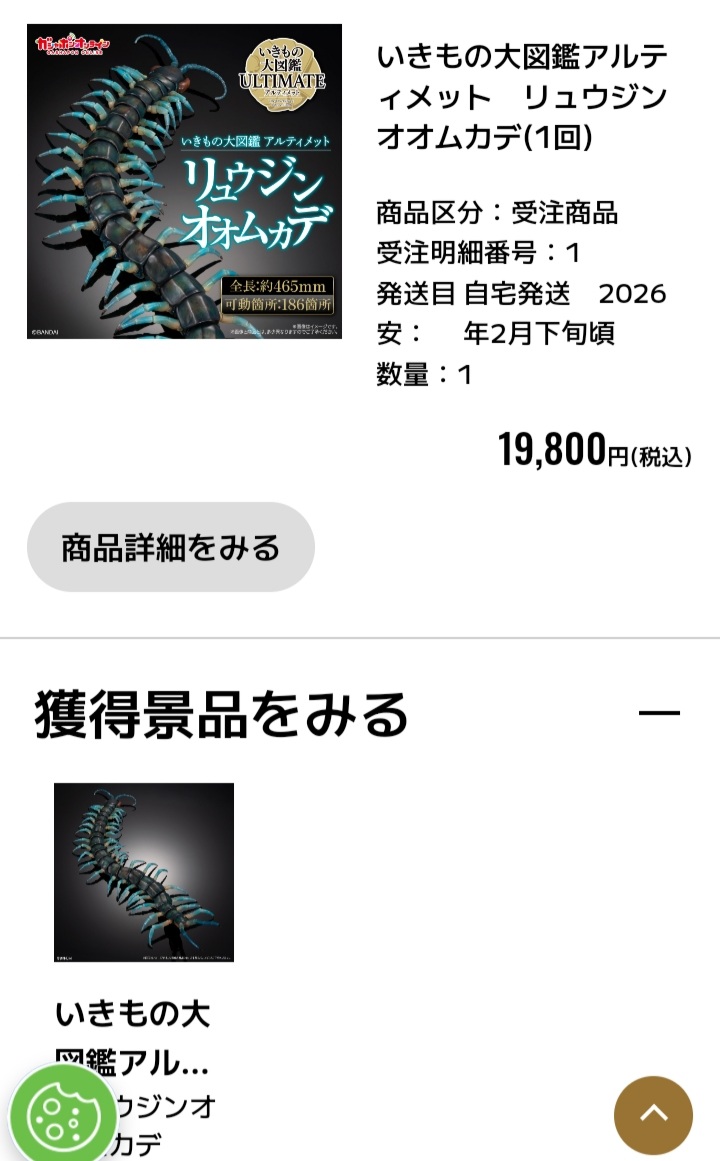
Task: Tap the 商品詳細をみる button
Action: (171, 547)
